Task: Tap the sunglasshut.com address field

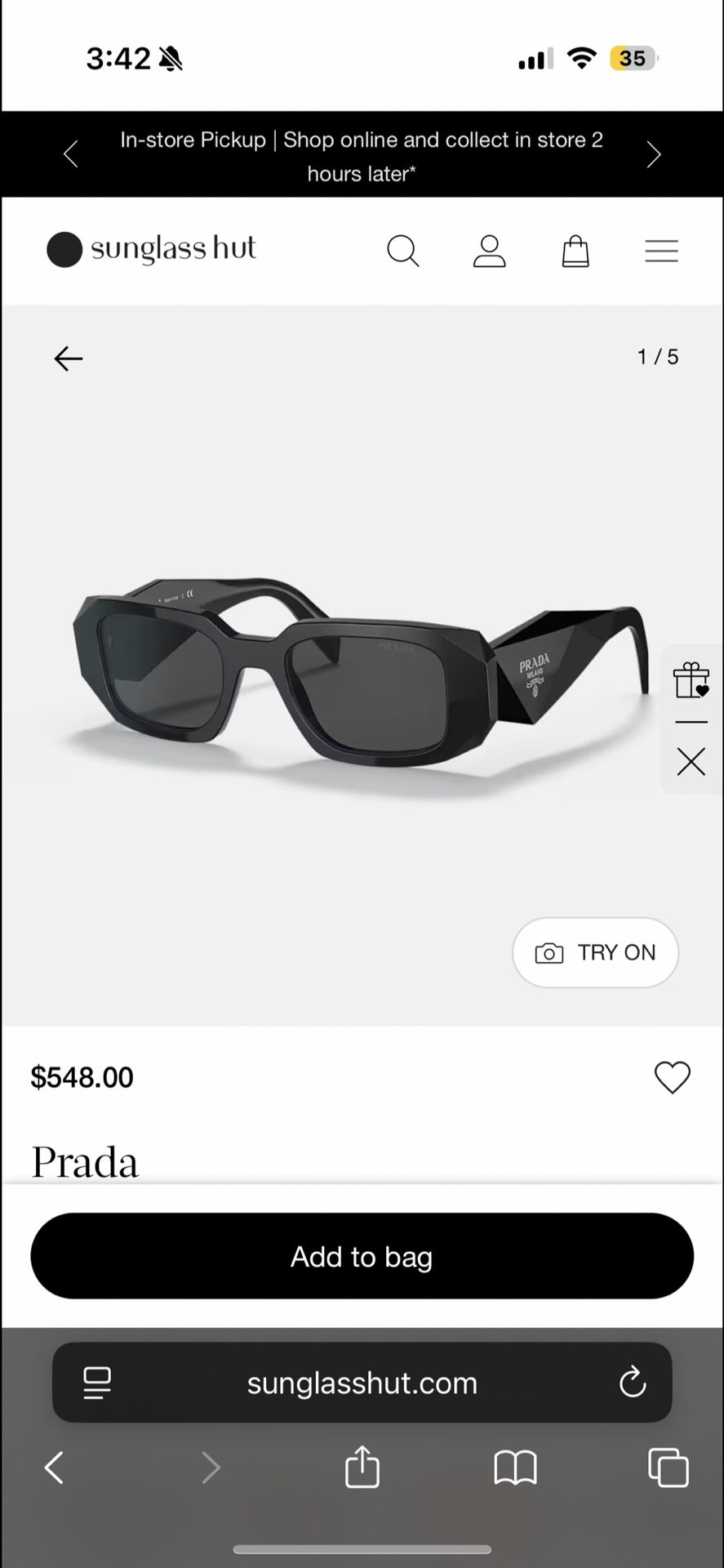Action: [x=362, y=1383]
